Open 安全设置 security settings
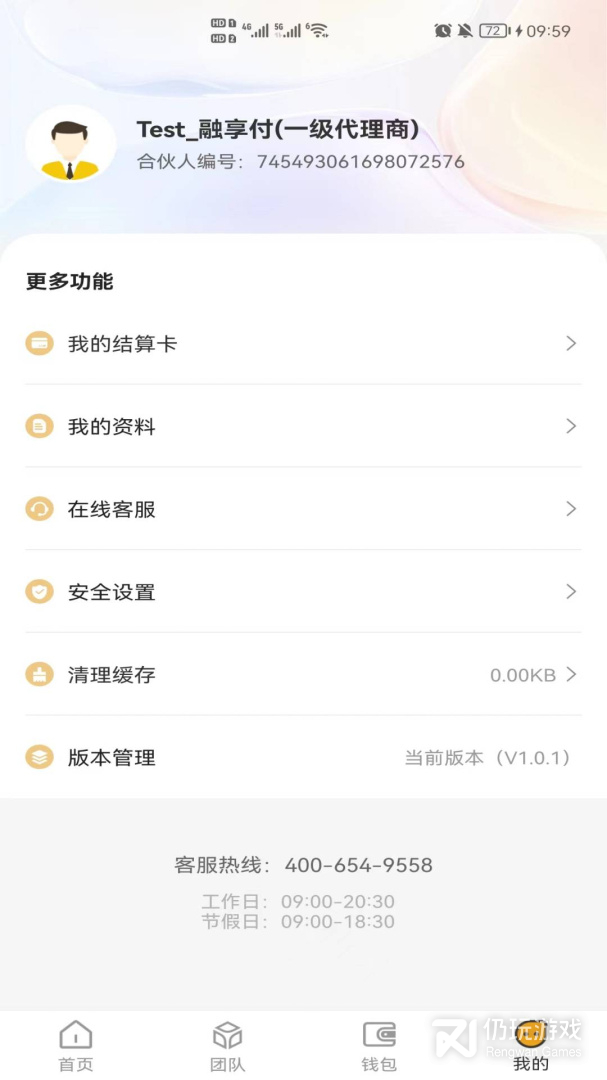This screenshot has height=1080, width=607. pos(302,592)
